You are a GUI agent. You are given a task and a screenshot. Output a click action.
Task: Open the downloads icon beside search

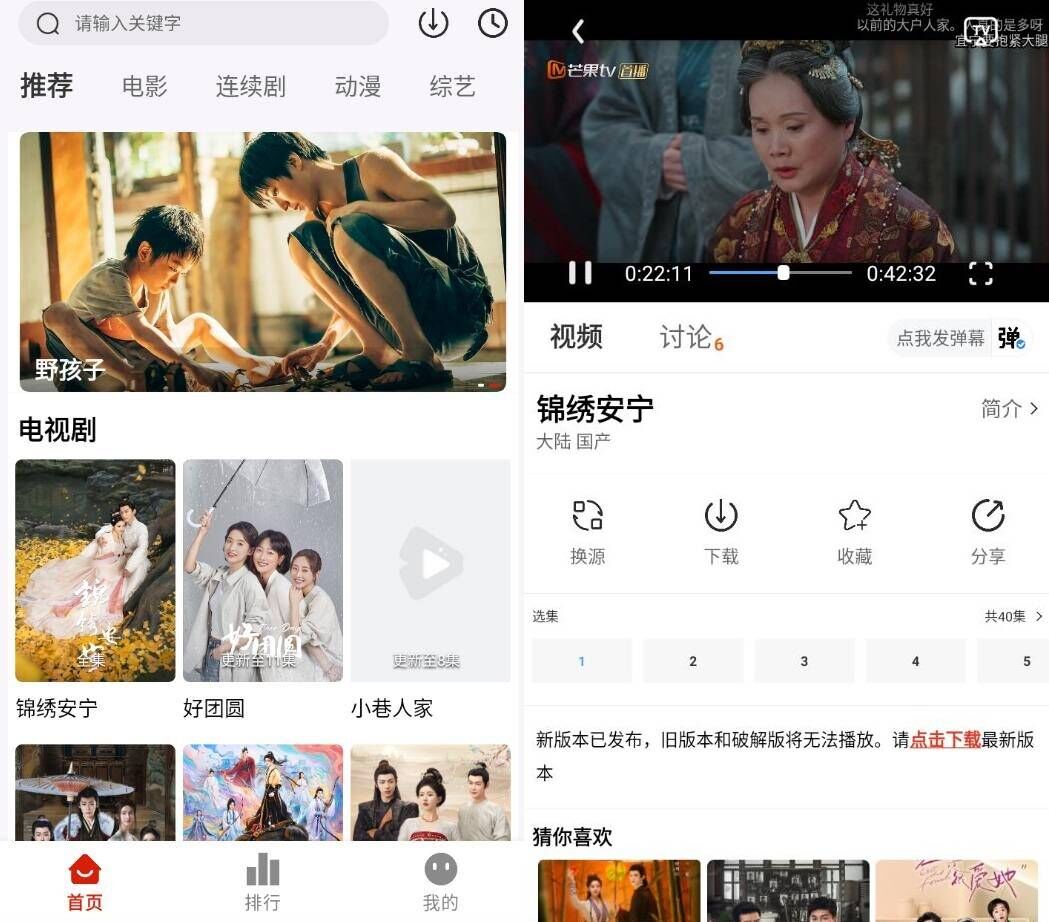[433, 23]
